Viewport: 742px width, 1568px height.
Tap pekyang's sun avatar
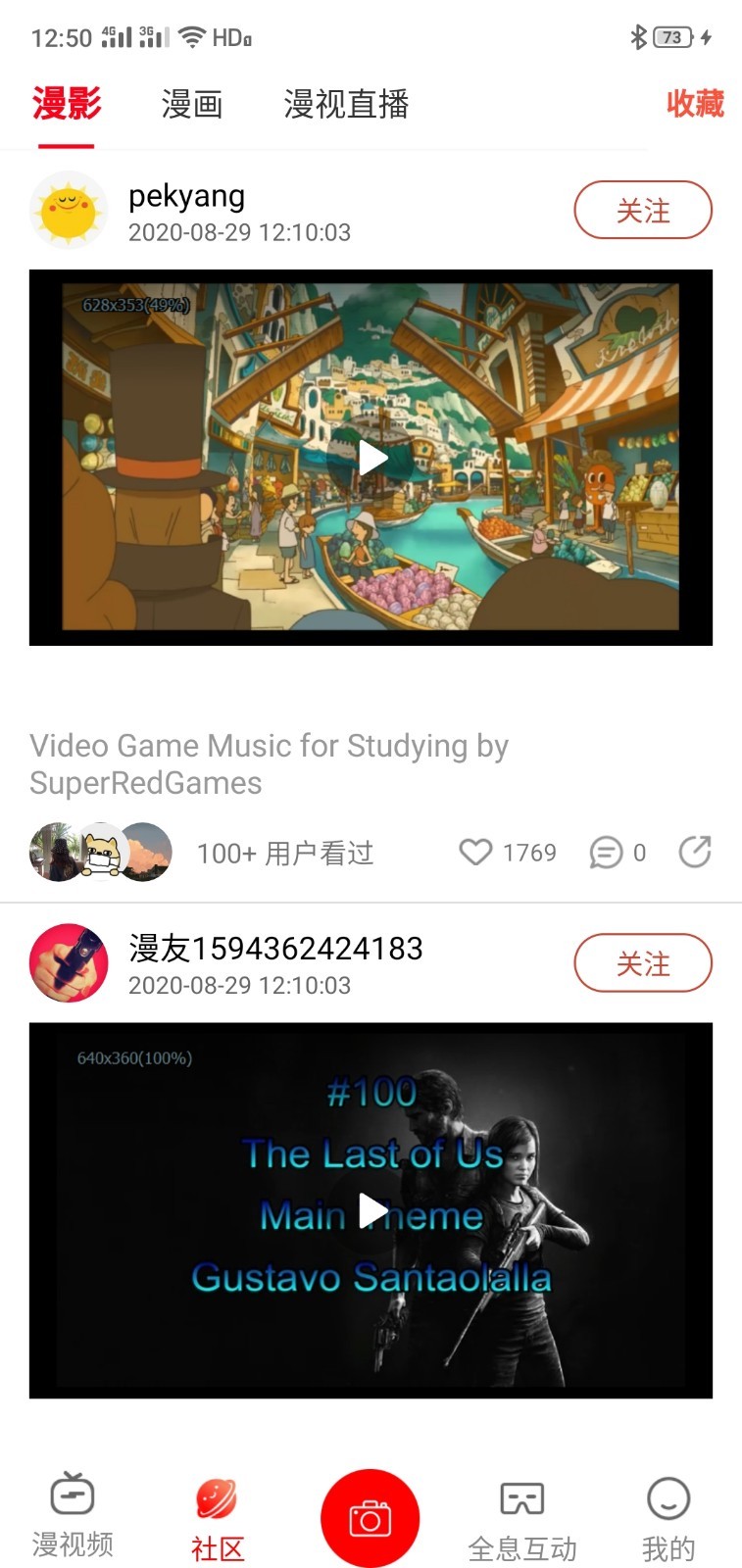(x=69, y=210)
